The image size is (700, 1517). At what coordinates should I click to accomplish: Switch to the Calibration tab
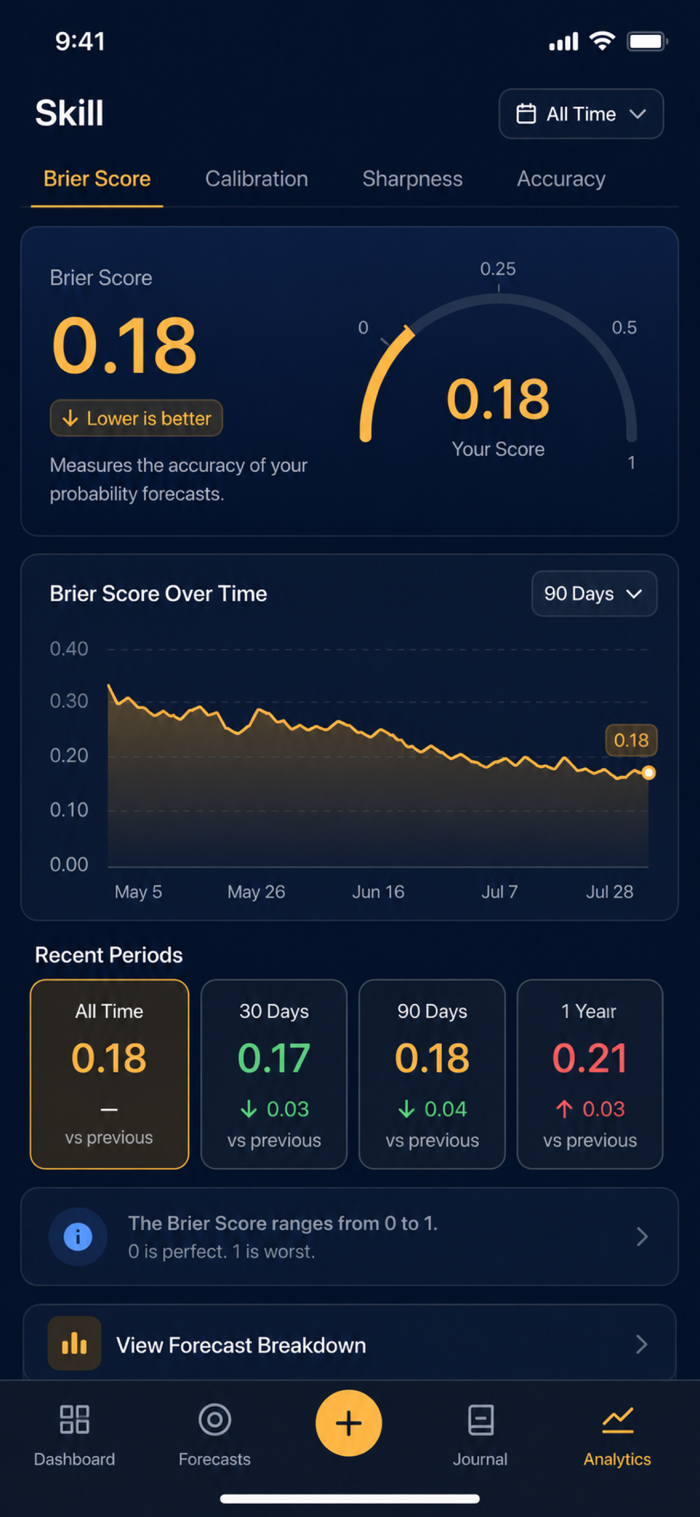coord(256,179)
